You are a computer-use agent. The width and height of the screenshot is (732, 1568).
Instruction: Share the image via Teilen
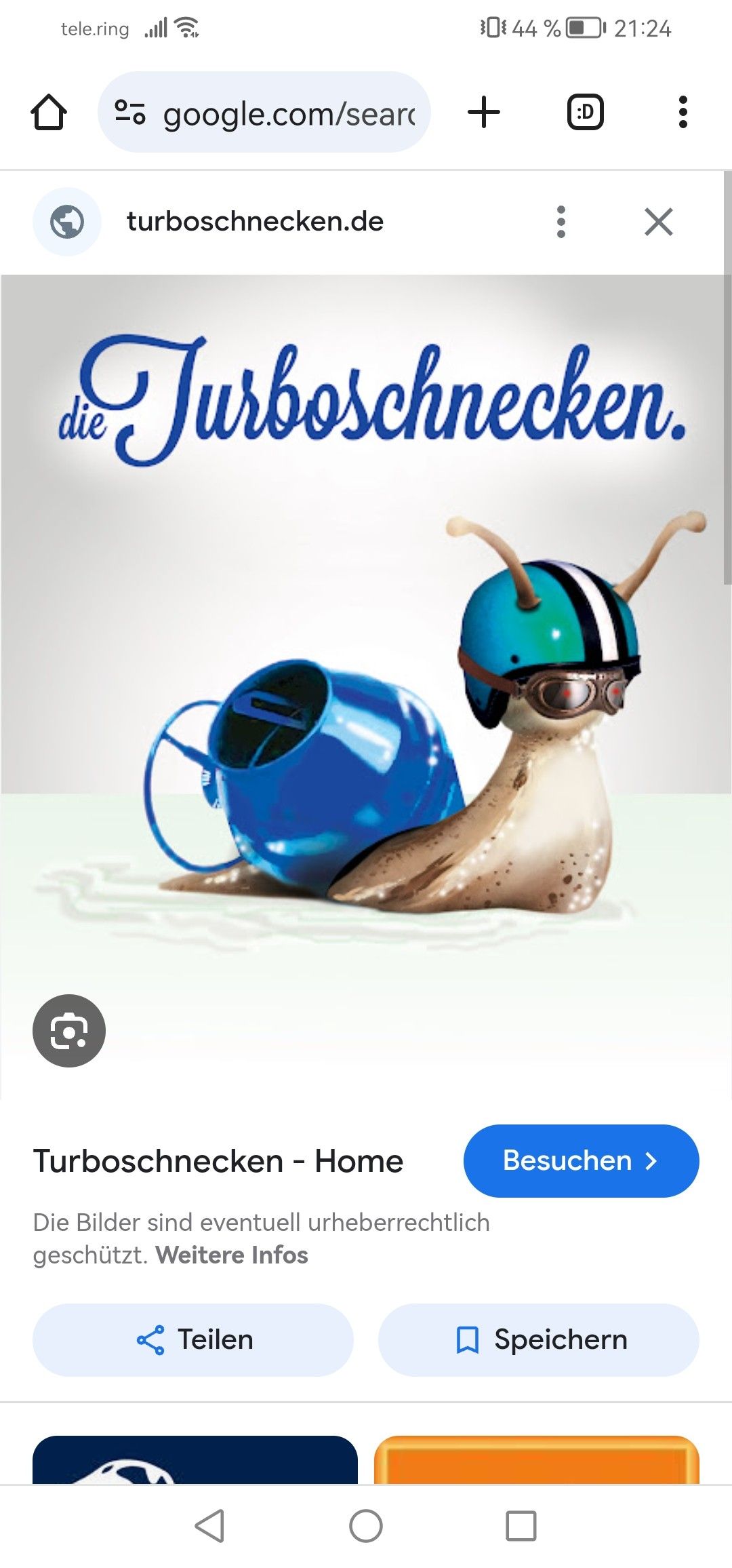tap(193, 1339)
